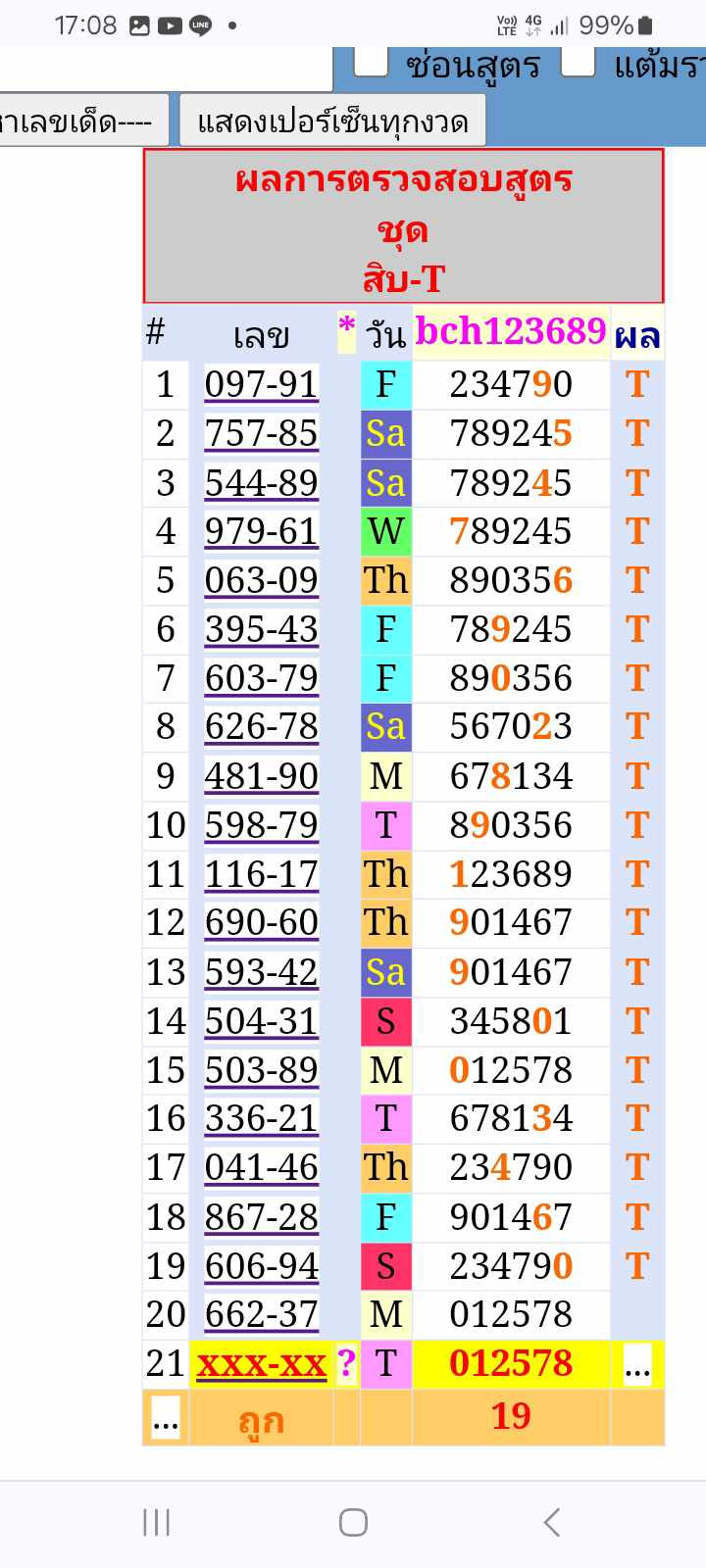Tap the แสดงเปอร์เซ็นทุกงวด button
This screenshot has width=706, height=1568.
[332, 122]
